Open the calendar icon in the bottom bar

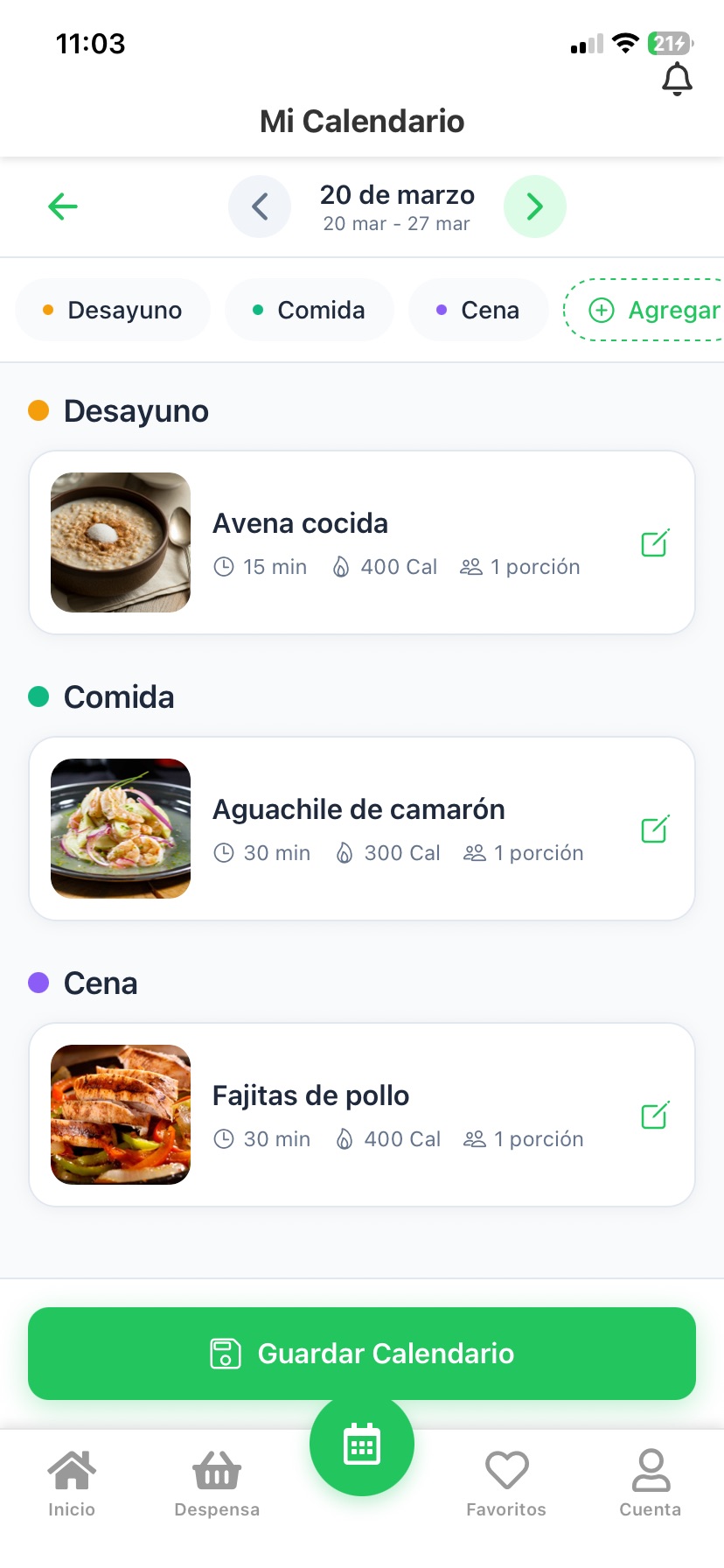point(361,1443)
